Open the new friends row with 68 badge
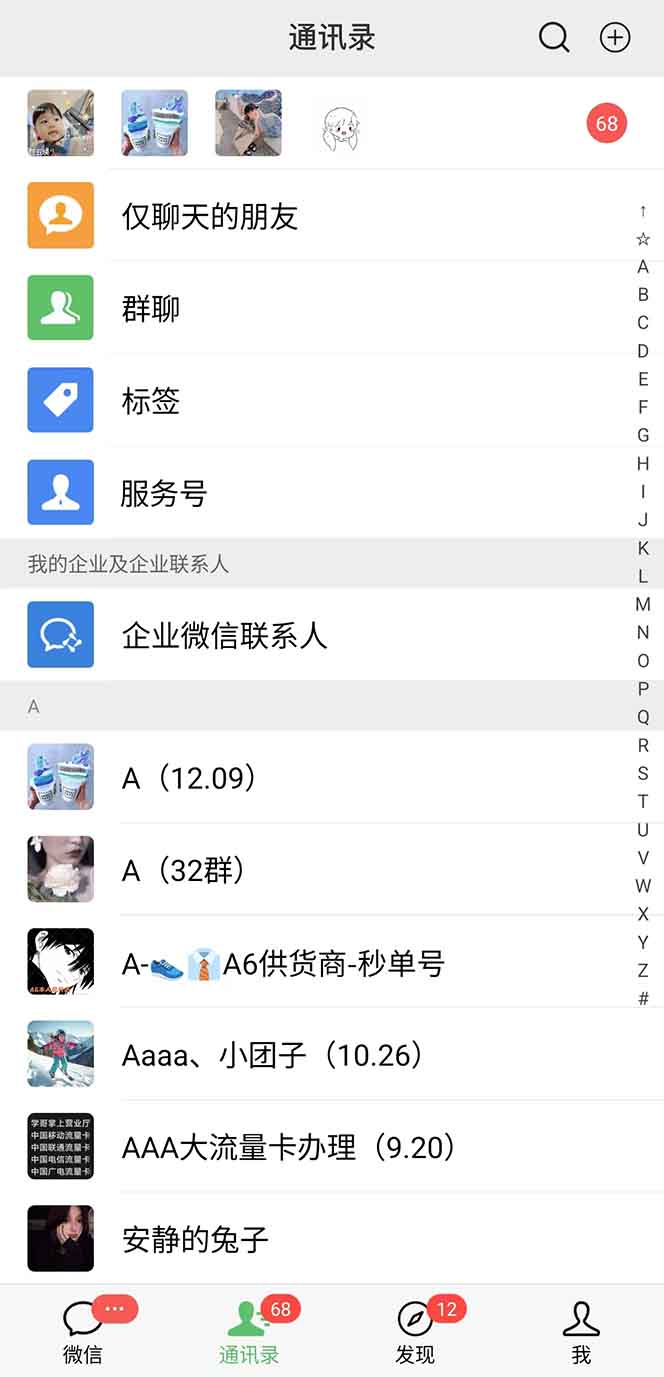 [330, 123]
